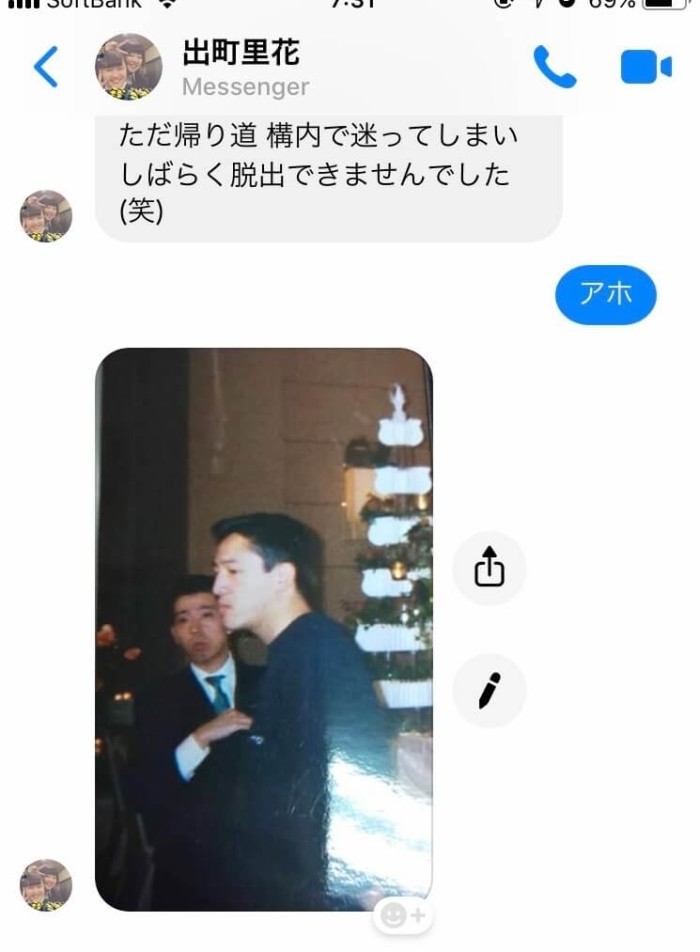Screen dimensions: 700x952
Task: Edit the photo with the pencil icon
Action: [x=489, y=690]
